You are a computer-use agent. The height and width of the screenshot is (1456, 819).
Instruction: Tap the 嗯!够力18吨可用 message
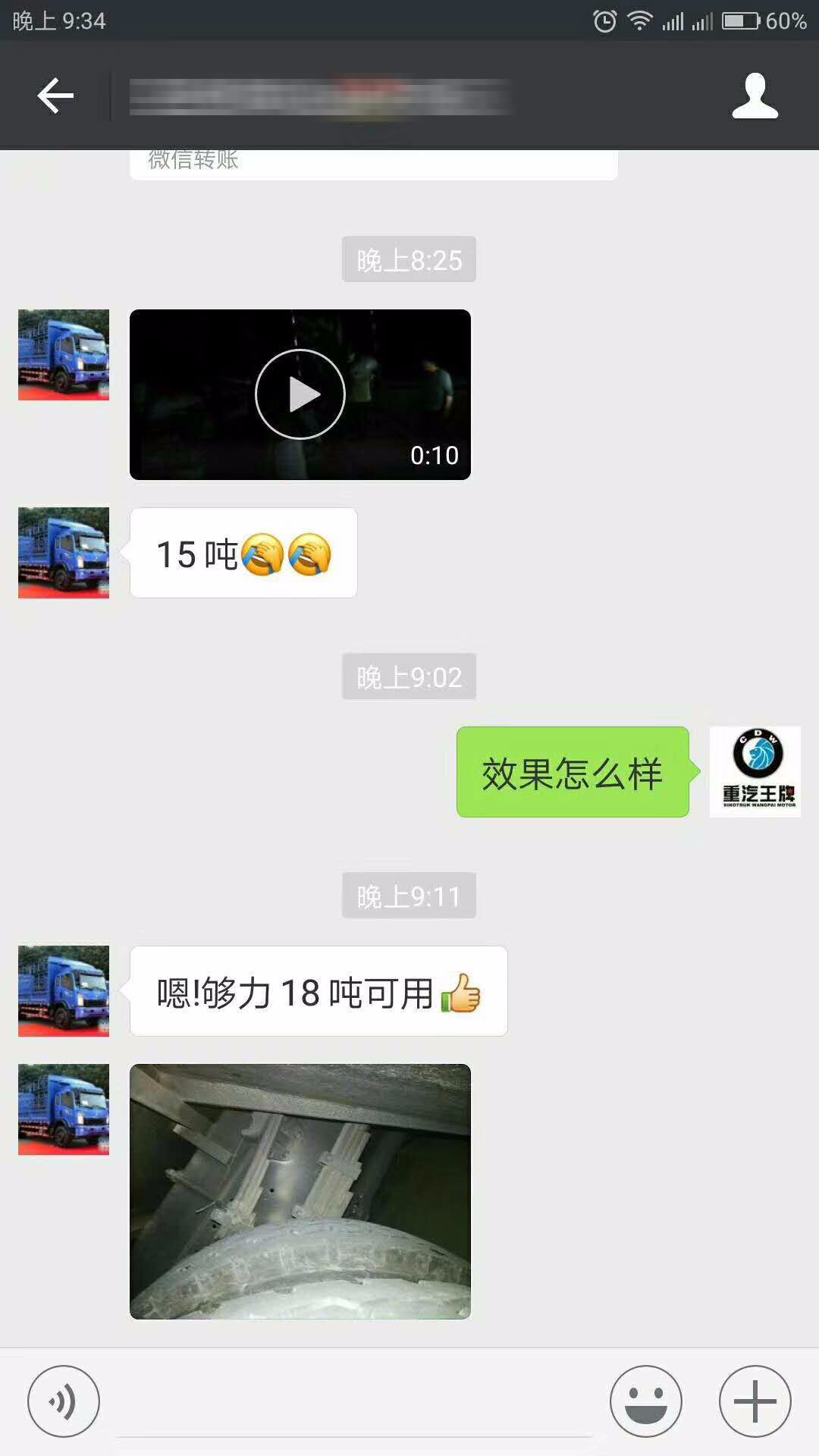pos(318,991)
